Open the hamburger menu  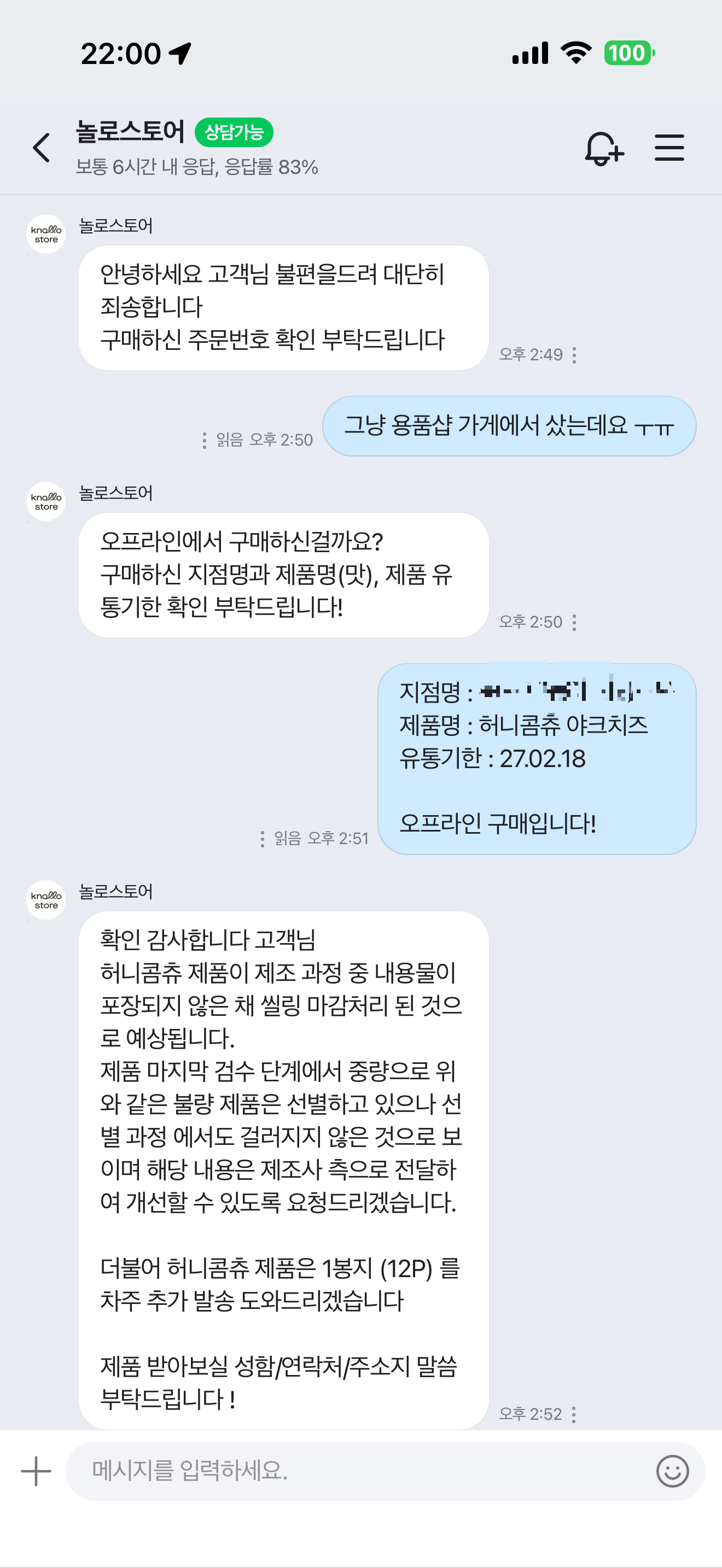click(669, 148)
